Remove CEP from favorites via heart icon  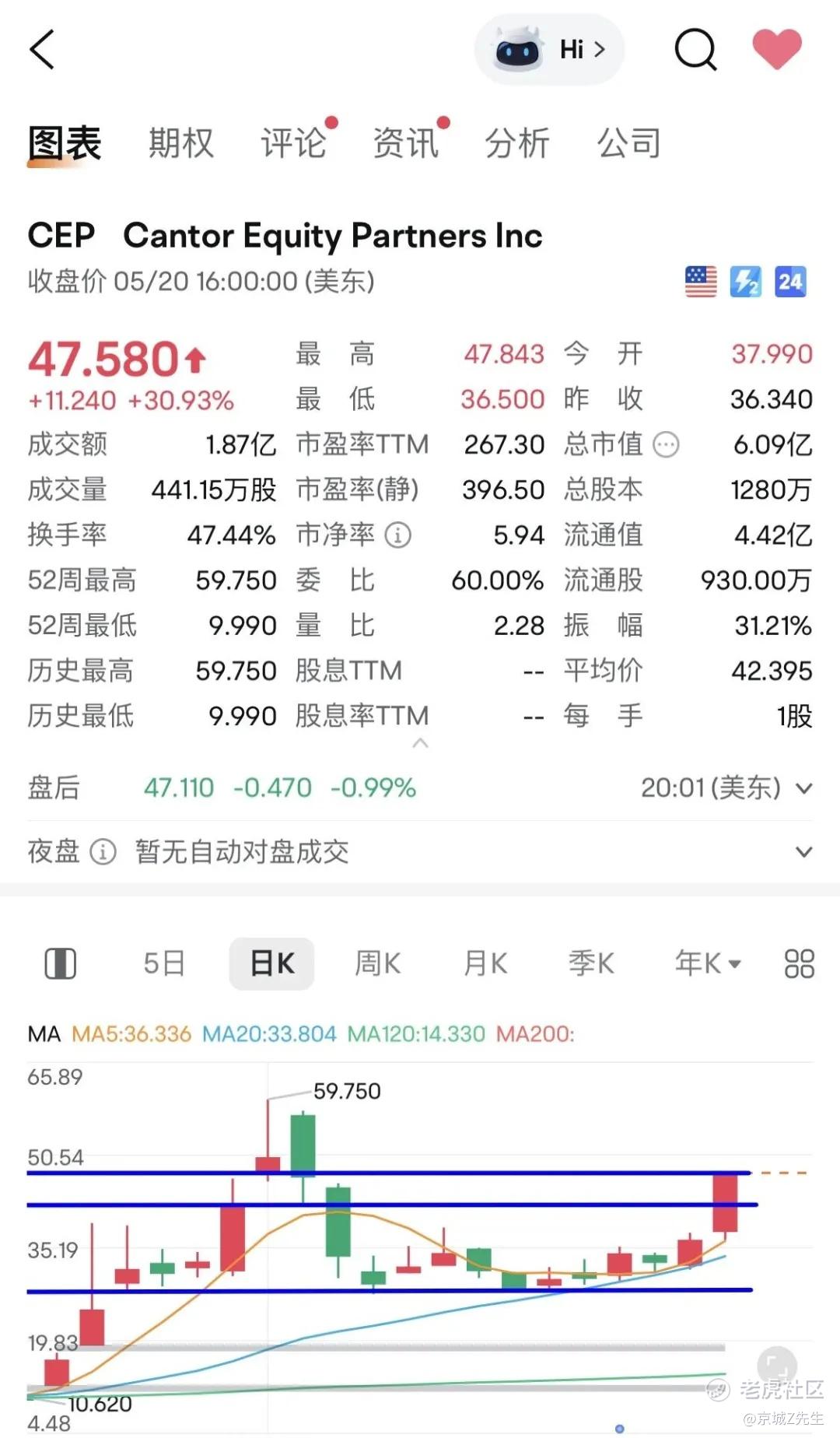776,49
